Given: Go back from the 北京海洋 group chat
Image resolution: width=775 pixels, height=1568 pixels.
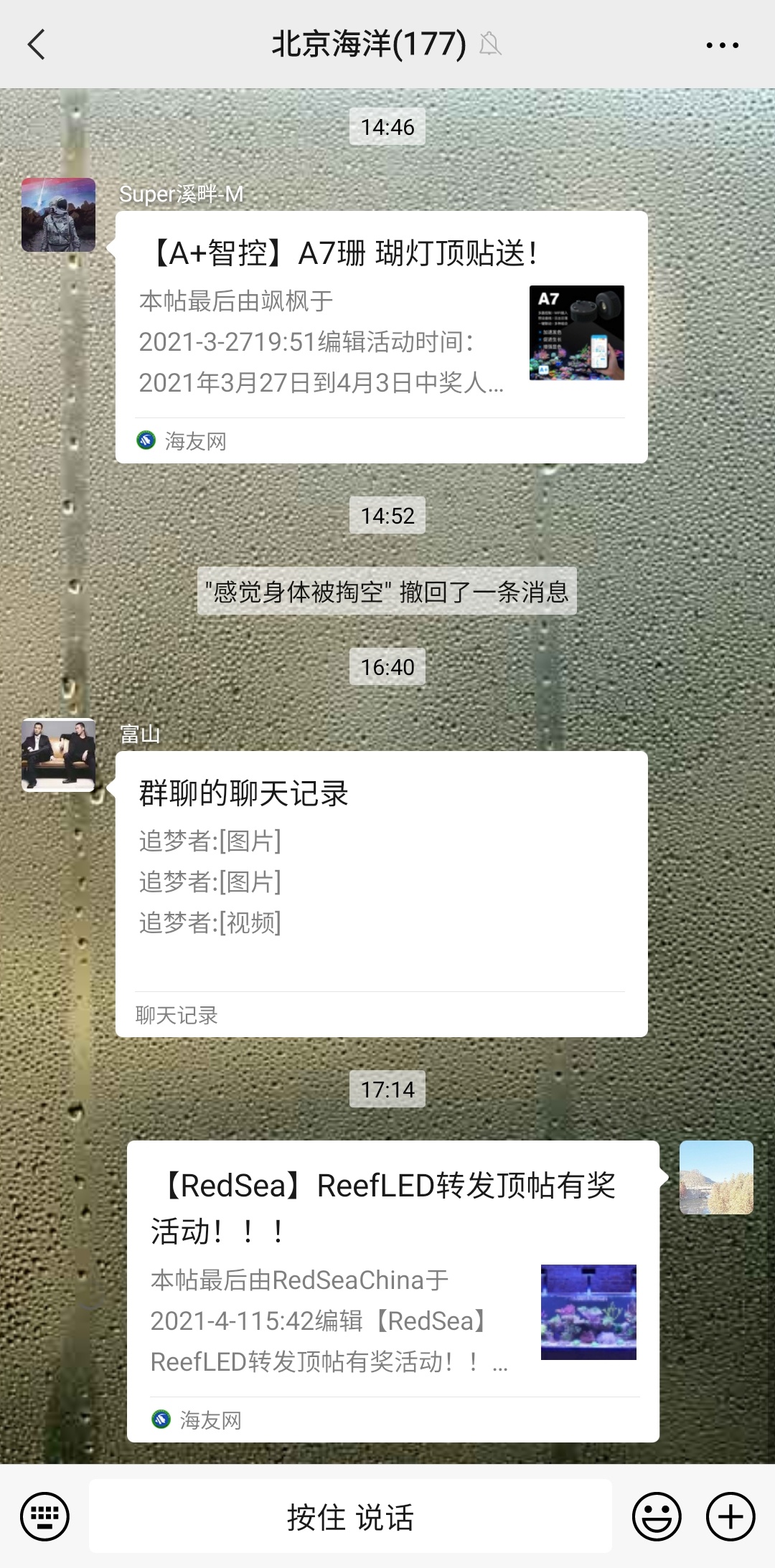Looking at the screenshot, I should (37, 44).
